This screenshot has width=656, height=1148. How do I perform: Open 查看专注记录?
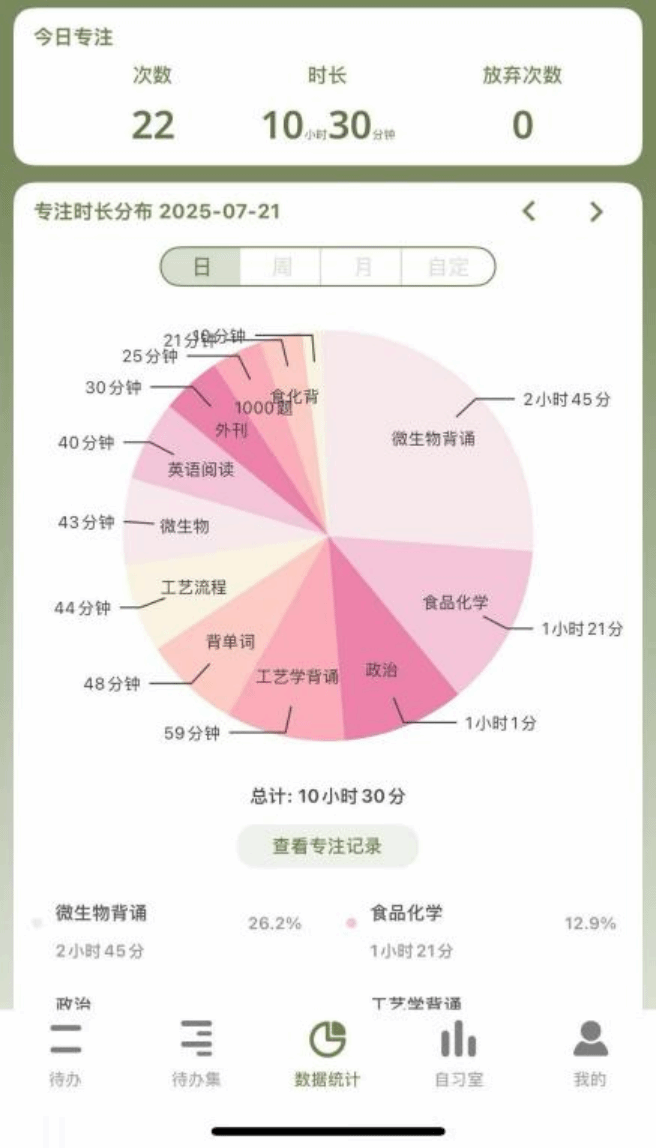327,846
